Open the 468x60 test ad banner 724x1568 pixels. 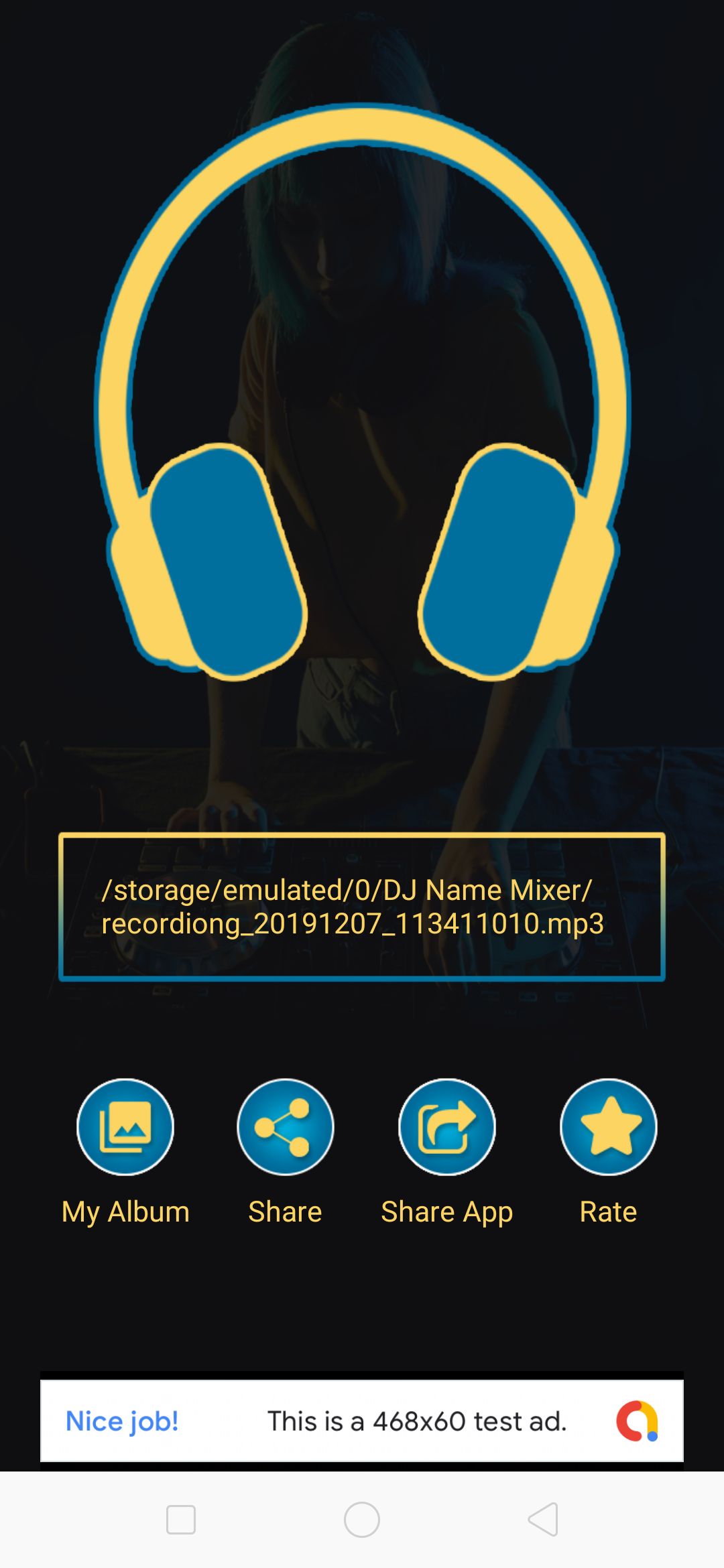tap(362, 1421)
